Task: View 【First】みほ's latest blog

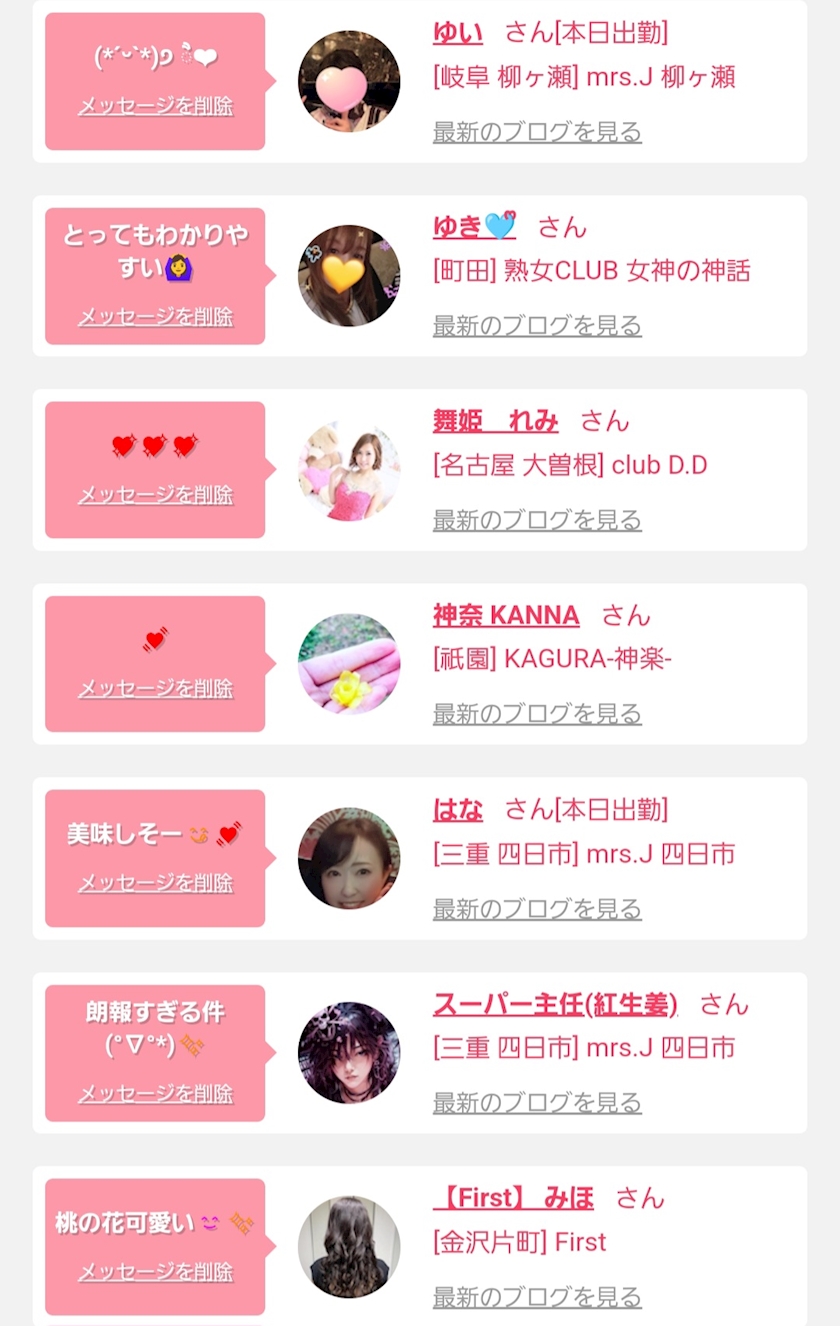Action: (537, 1296)
